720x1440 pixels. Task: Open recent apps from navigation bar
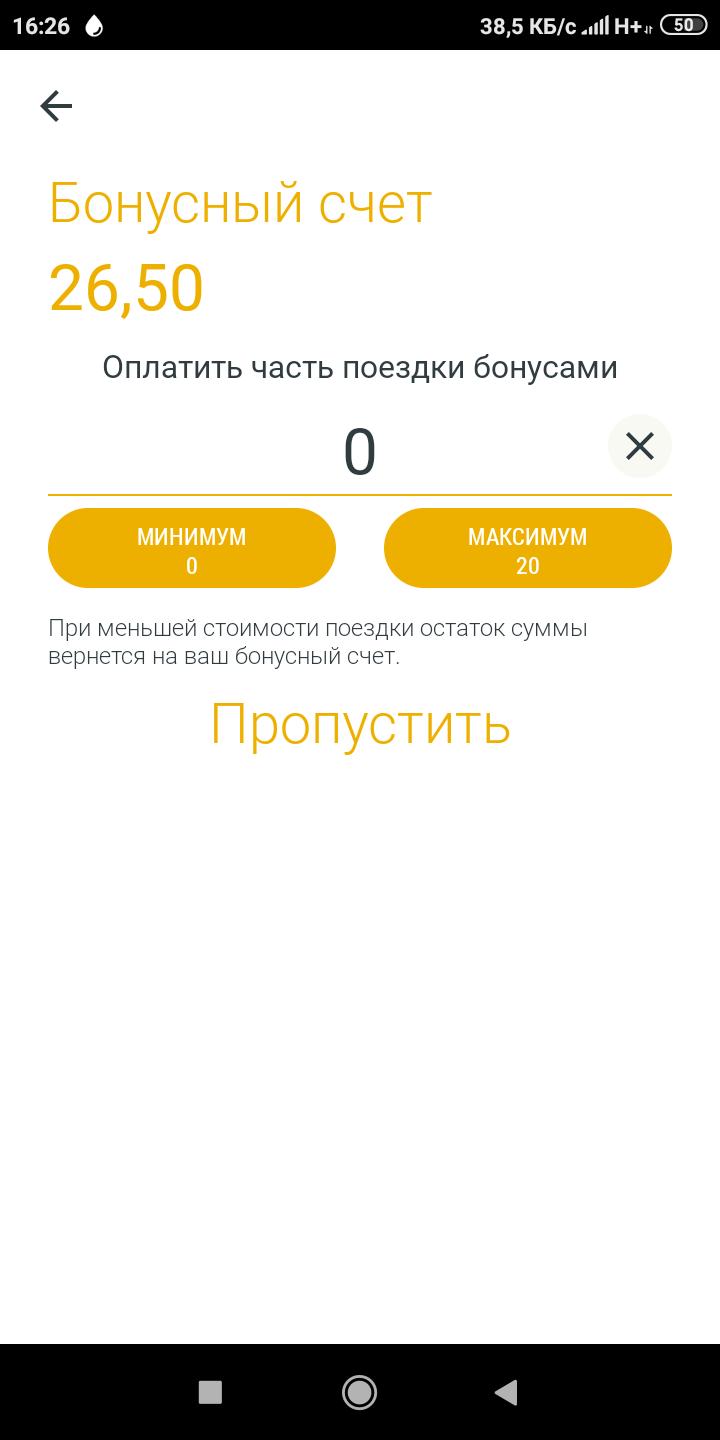coord(210,1392)
